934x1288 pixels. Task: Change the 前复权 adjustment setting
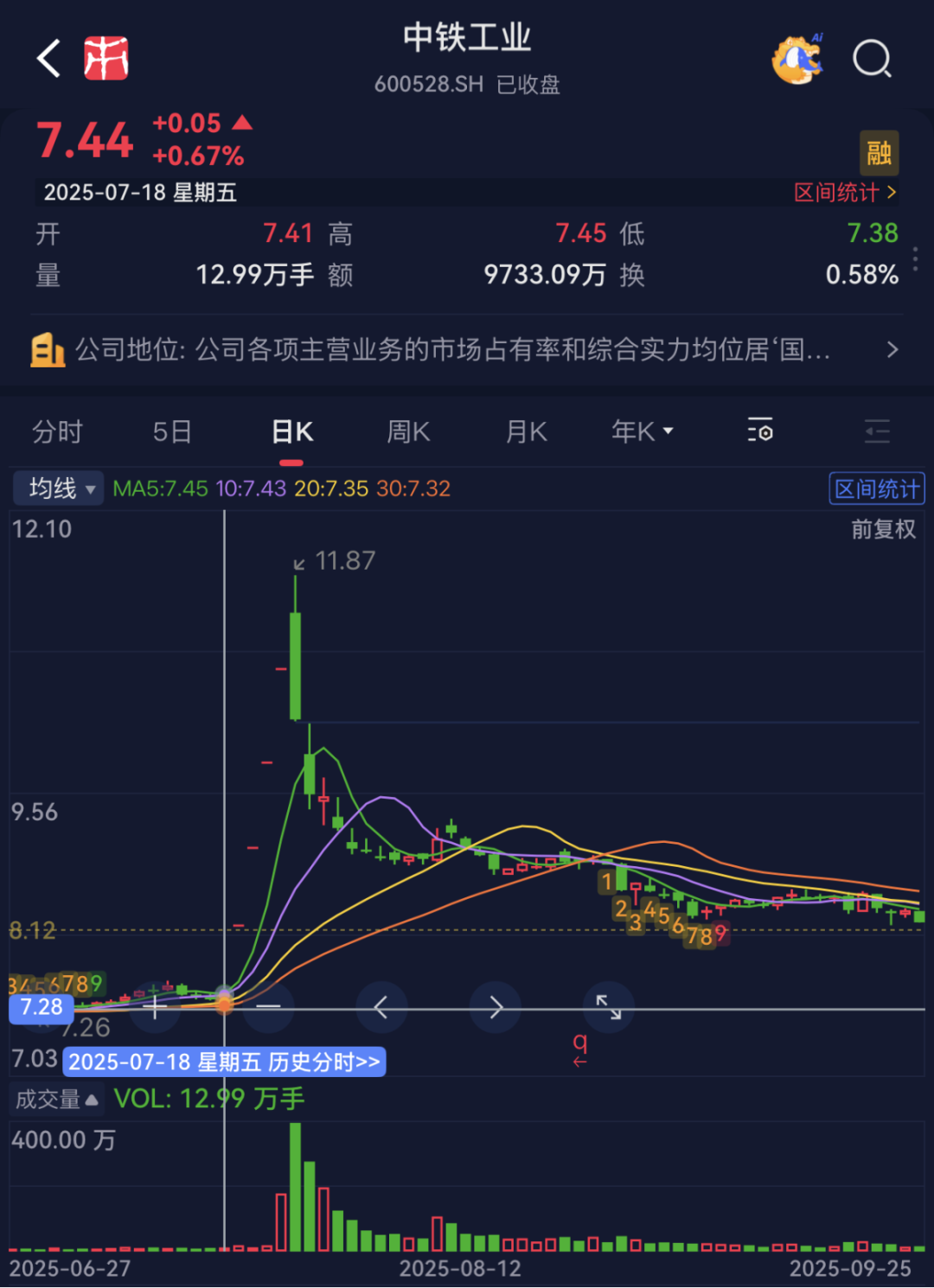[883, 529]
